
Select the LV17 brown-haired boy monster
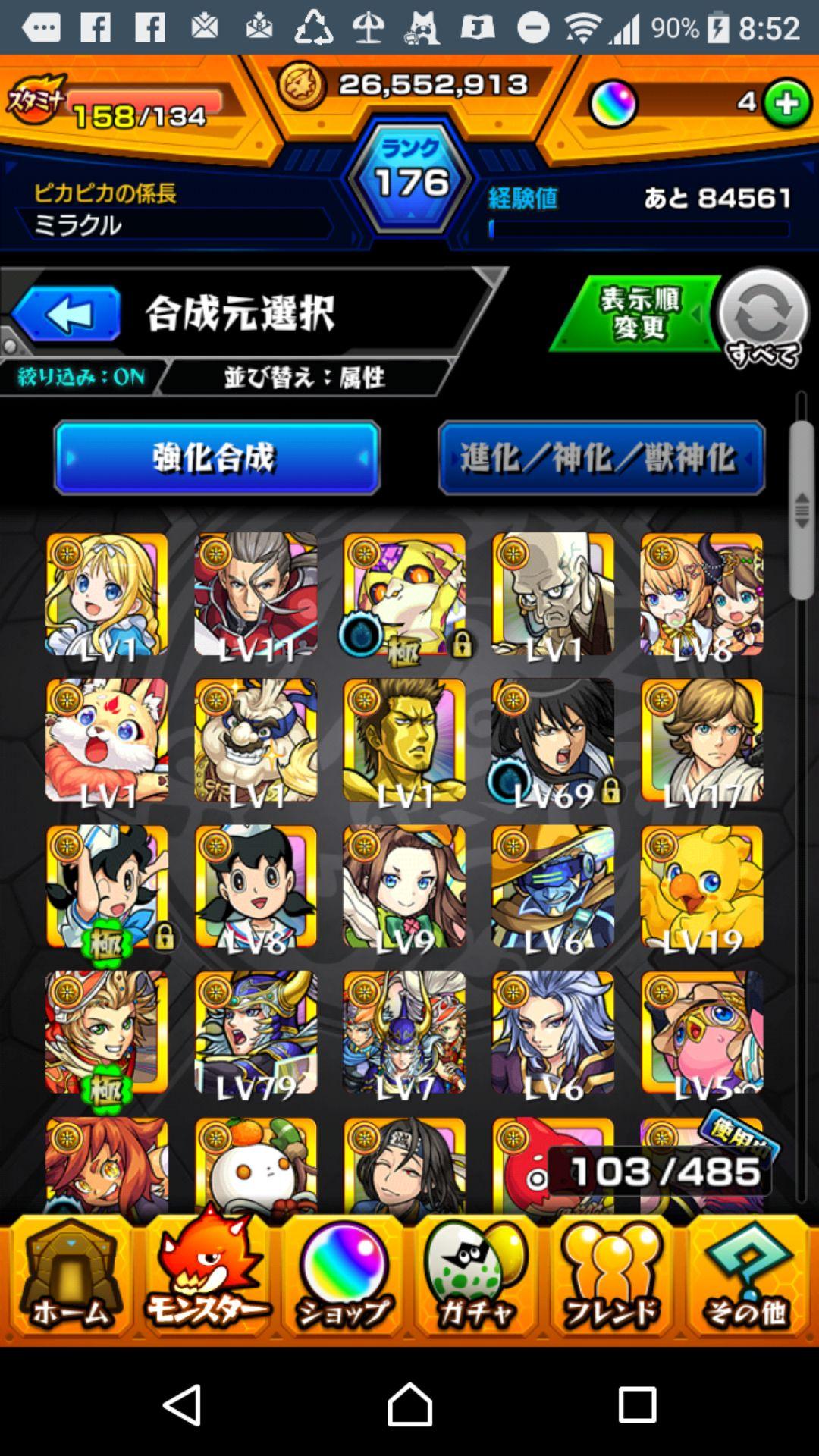(701, 742)
